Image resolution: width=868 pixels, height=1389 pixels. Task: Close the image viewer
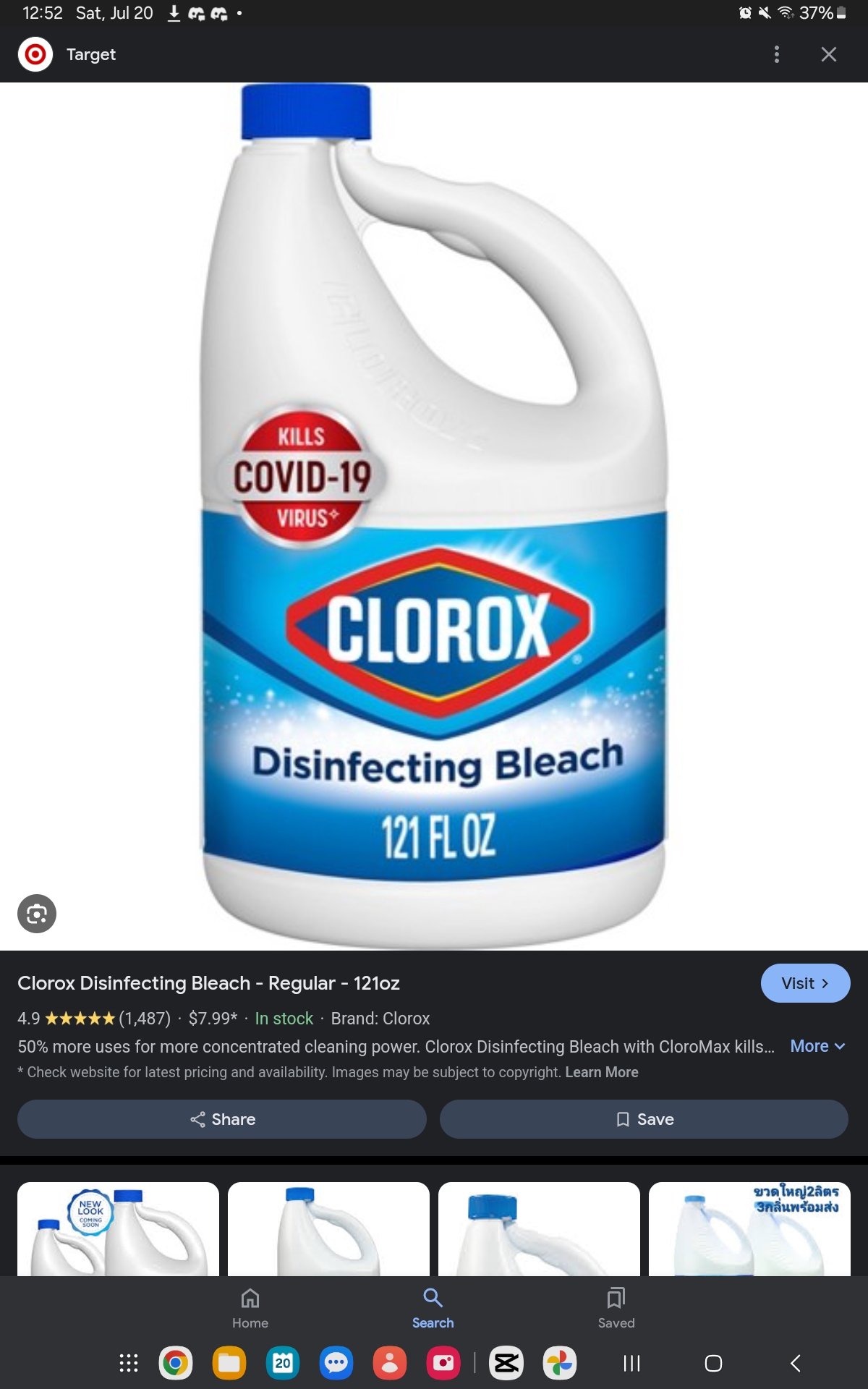[829, 54]
